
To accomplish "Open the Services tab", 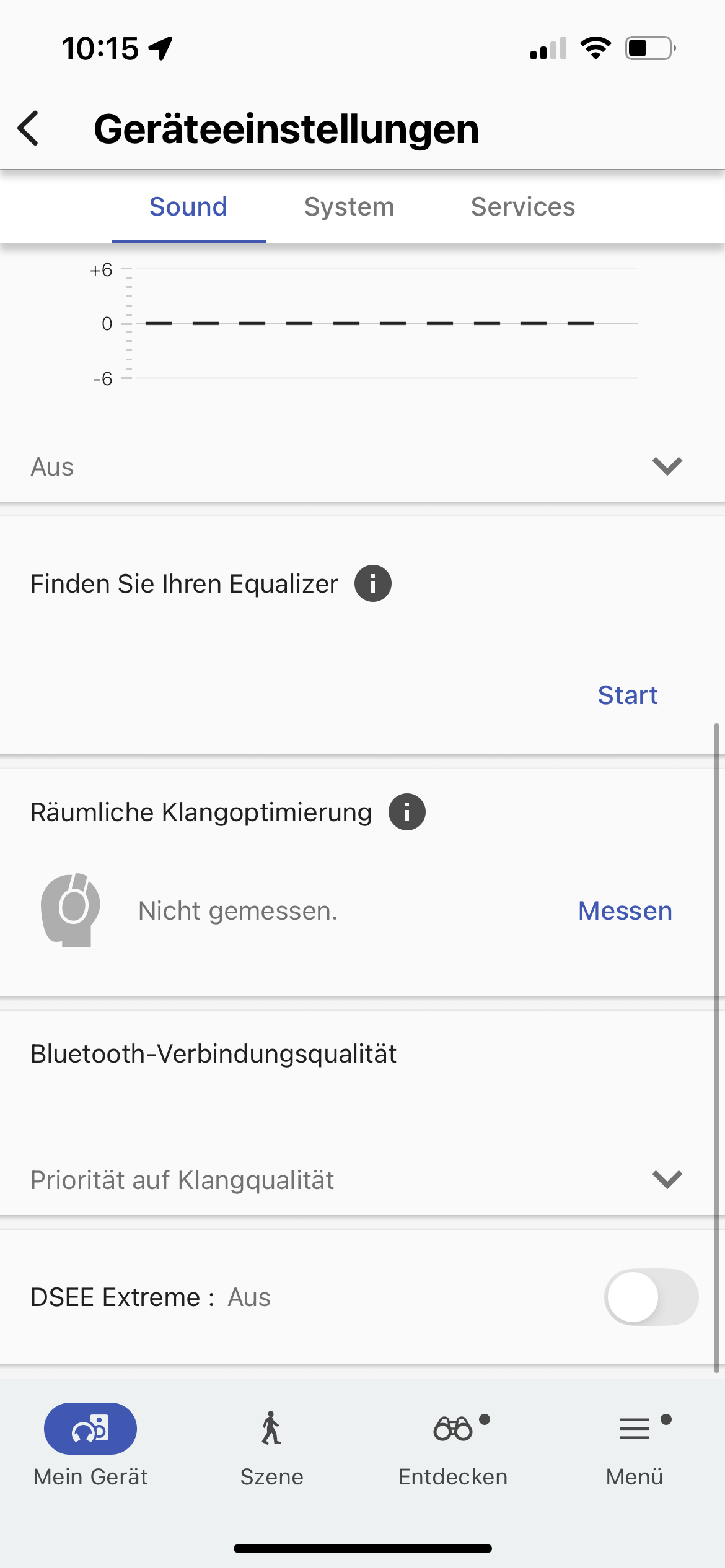I will point(523,207).
